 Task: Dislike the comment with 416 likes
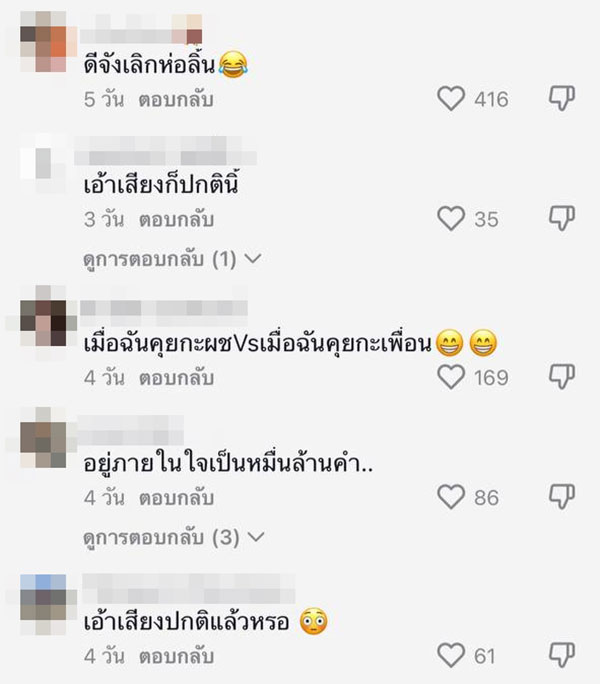pos(563,98)
